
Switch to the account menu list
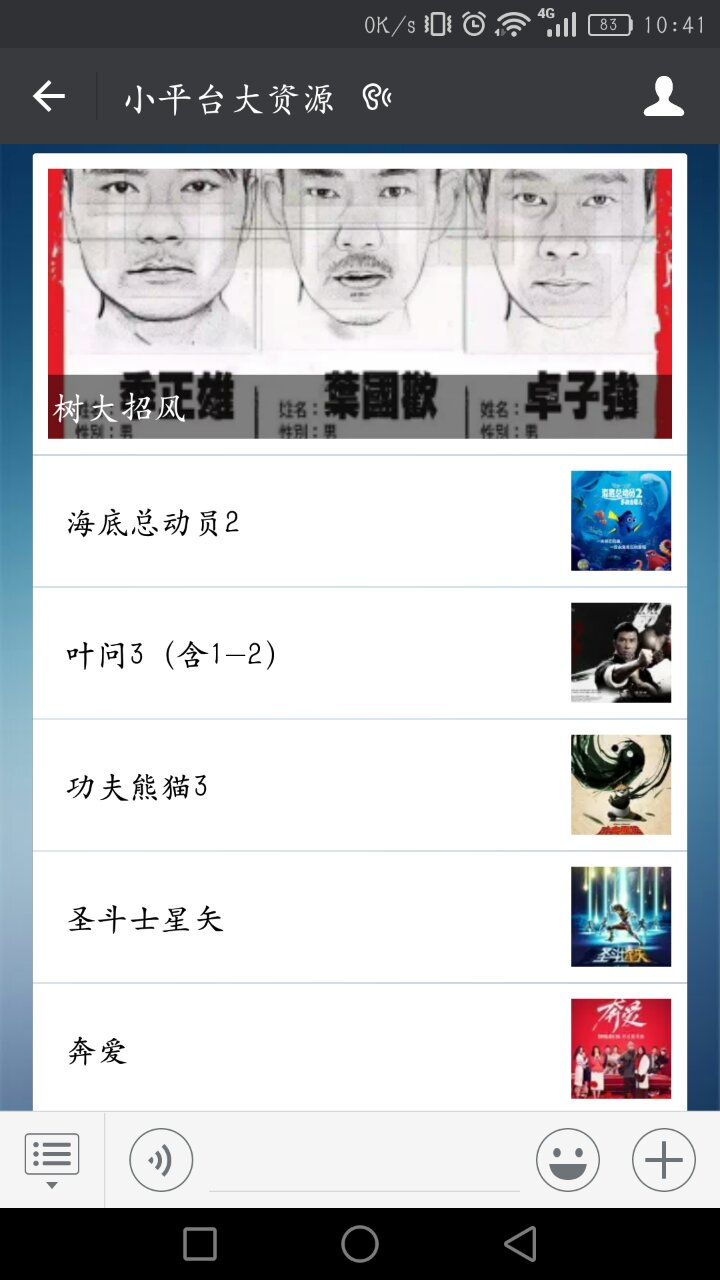[x=52, y=1159]
